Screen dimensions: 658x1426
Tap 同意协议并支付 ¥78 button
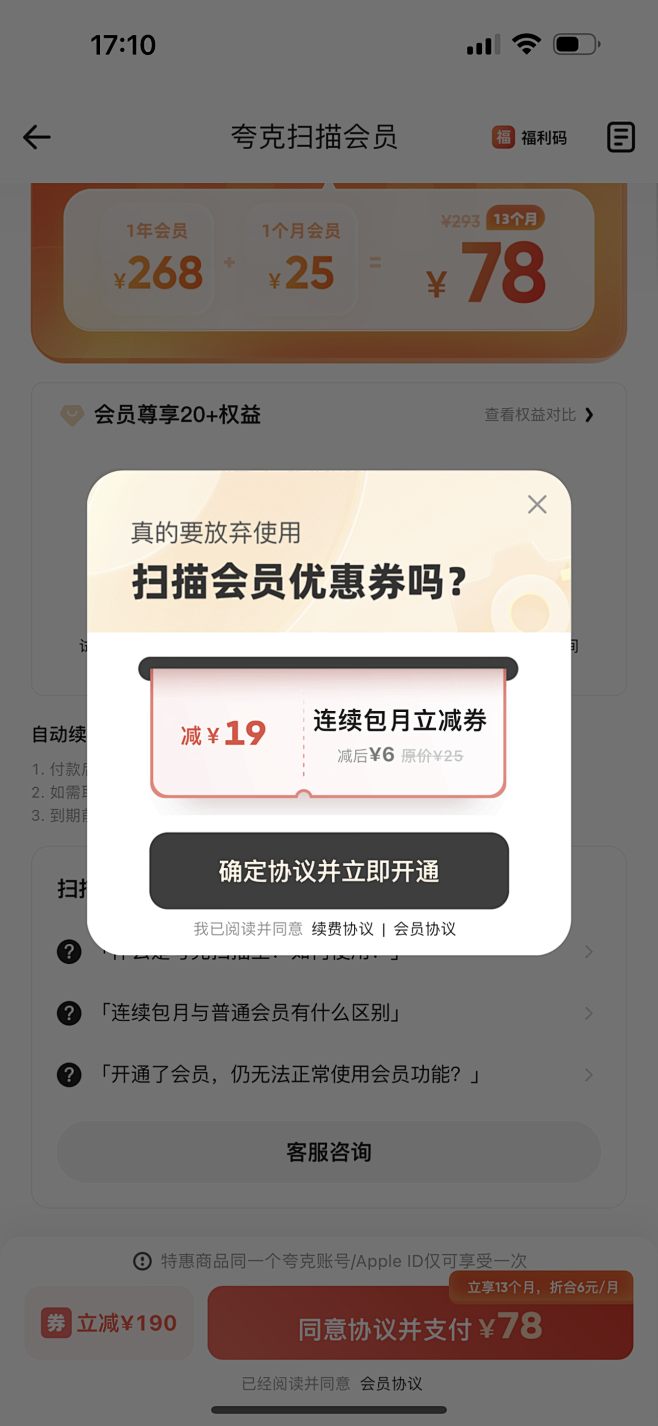(x=420, y=1324)
